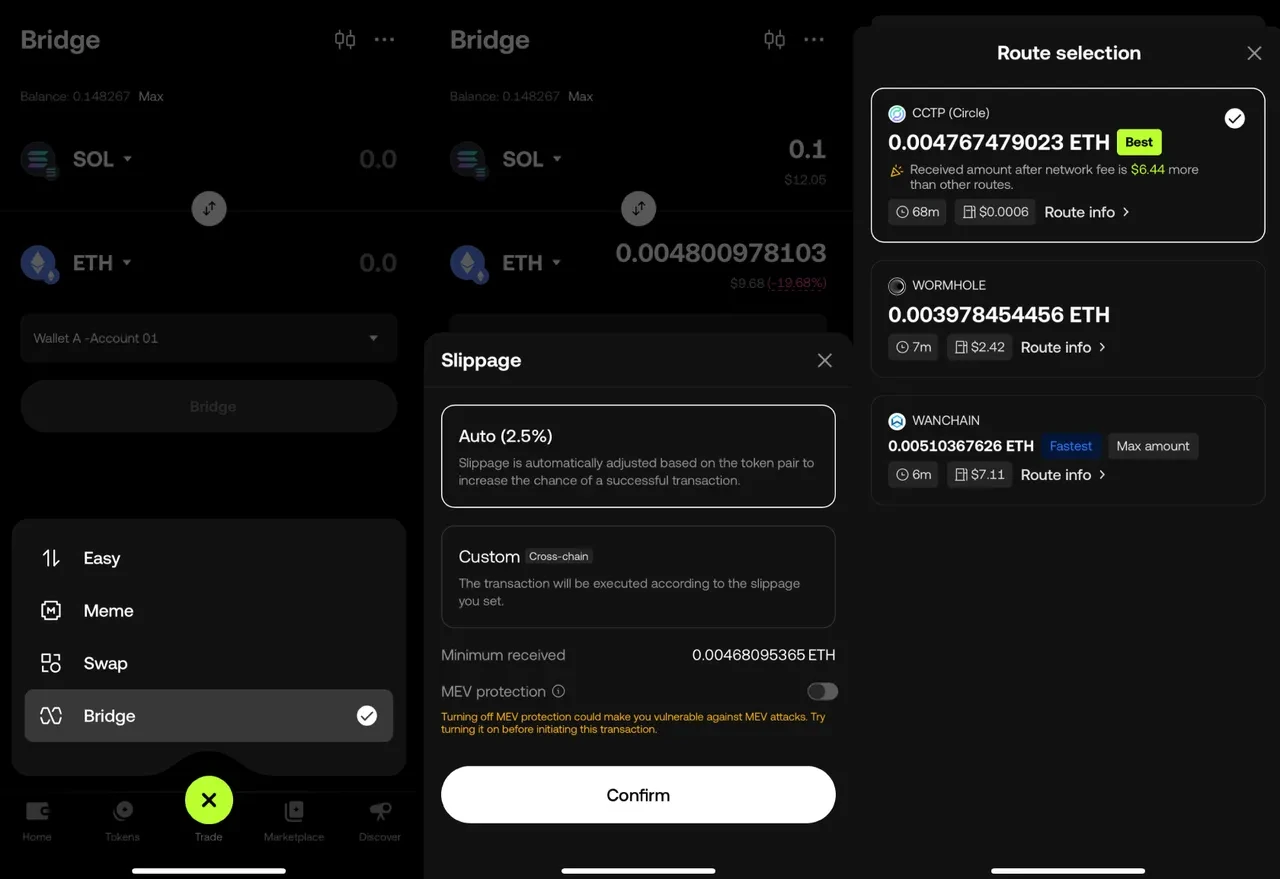The height and width of the screenshot is (879, 1280).
Task: Select Auto (2.5%) slippage option
Action: coord(638,456)
